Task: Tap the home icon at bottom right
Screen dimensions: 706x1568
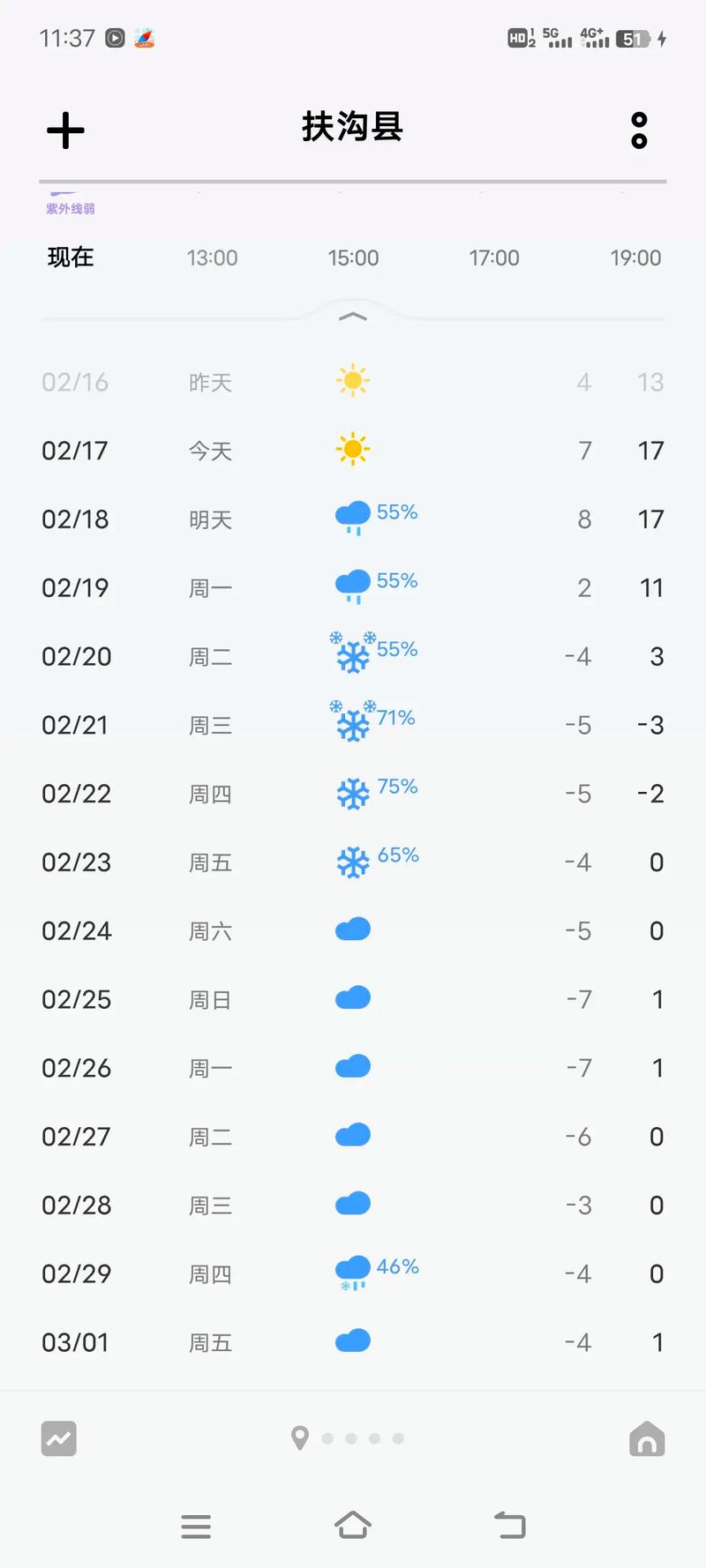Action: tap(647, 1438)
